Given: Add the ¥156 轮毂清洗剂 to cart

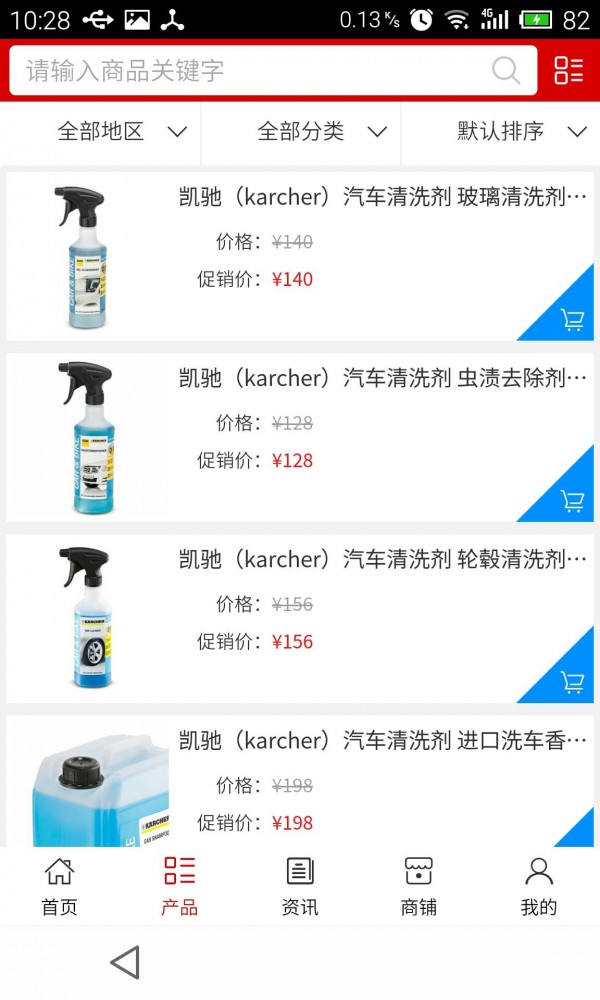Looking at the screenshot, I should (x=572, y=682).
